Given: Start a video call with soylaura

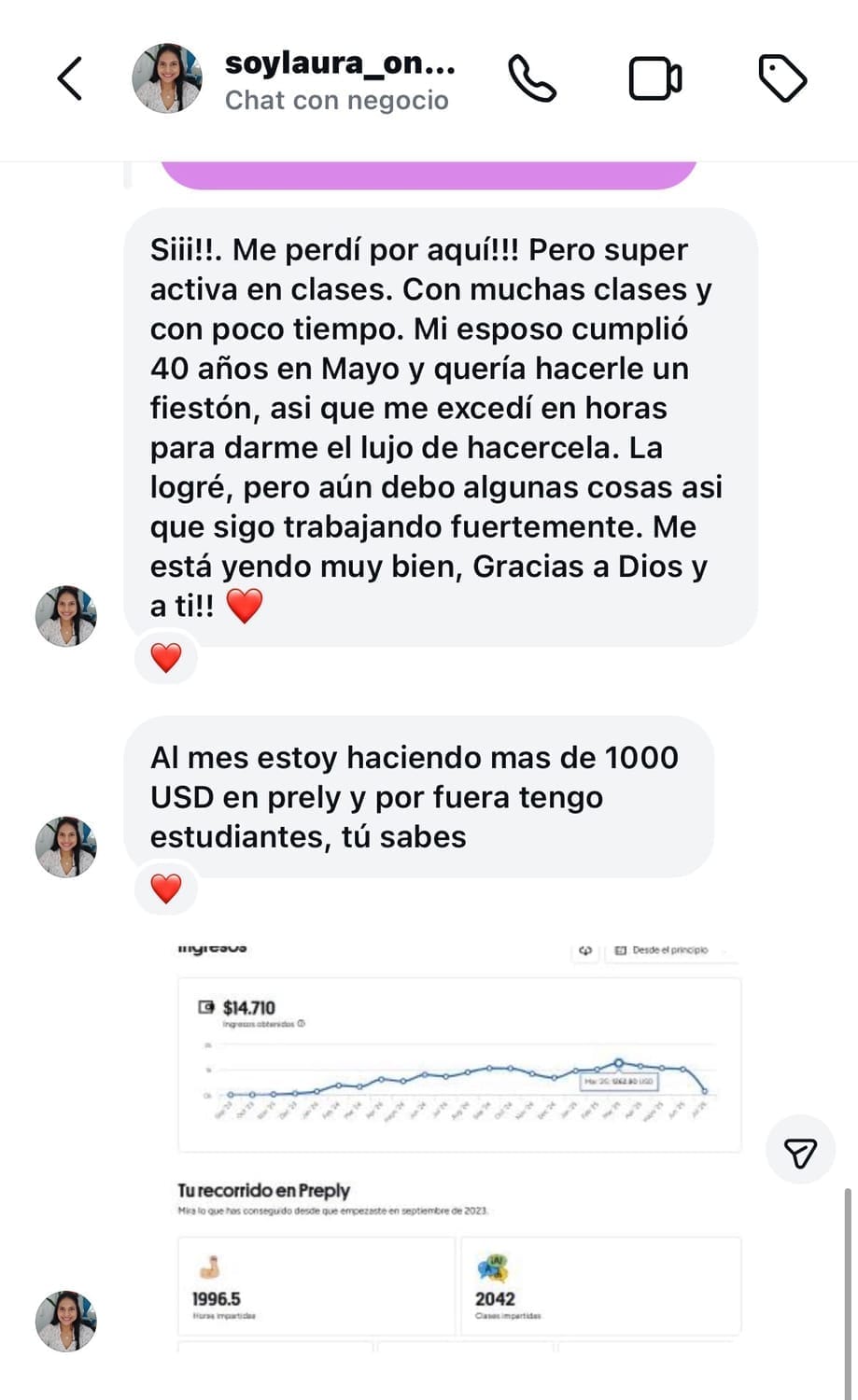Looking at the screenshot, I should [x=654, y=78].
